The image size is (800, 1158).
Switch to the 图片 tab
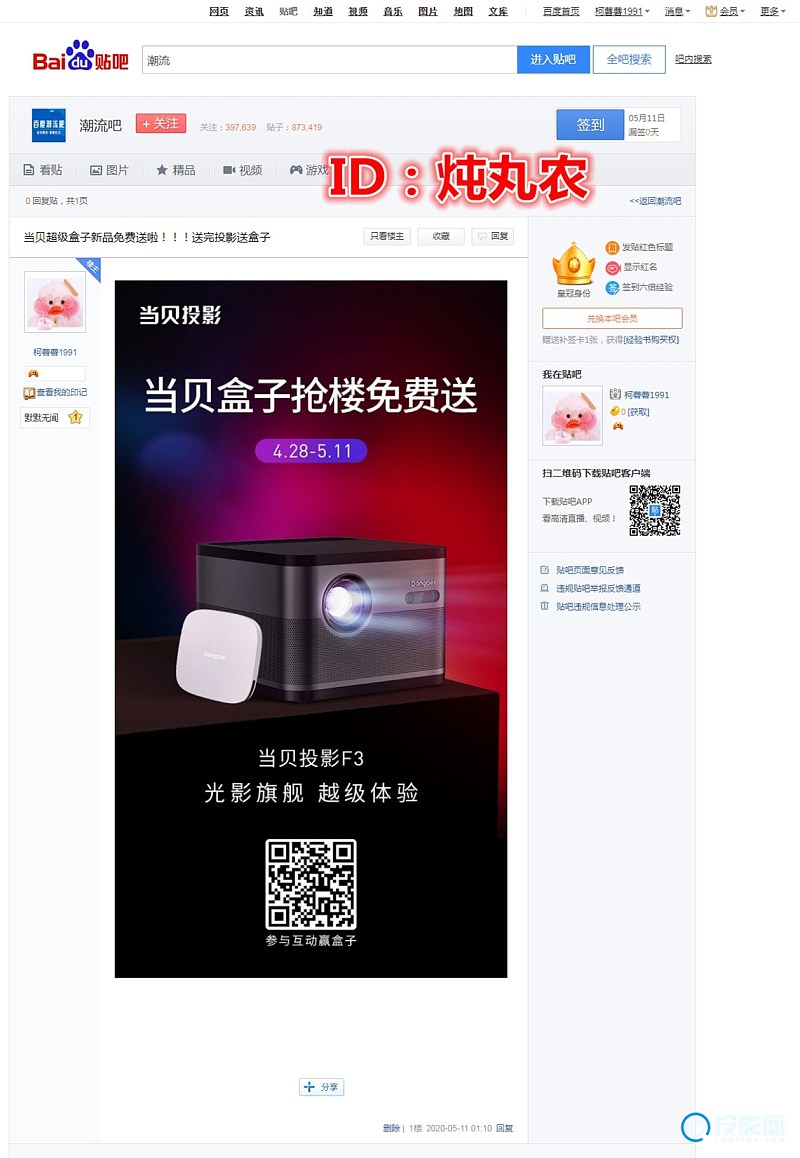pyautogui.click(x=109, y=170)
